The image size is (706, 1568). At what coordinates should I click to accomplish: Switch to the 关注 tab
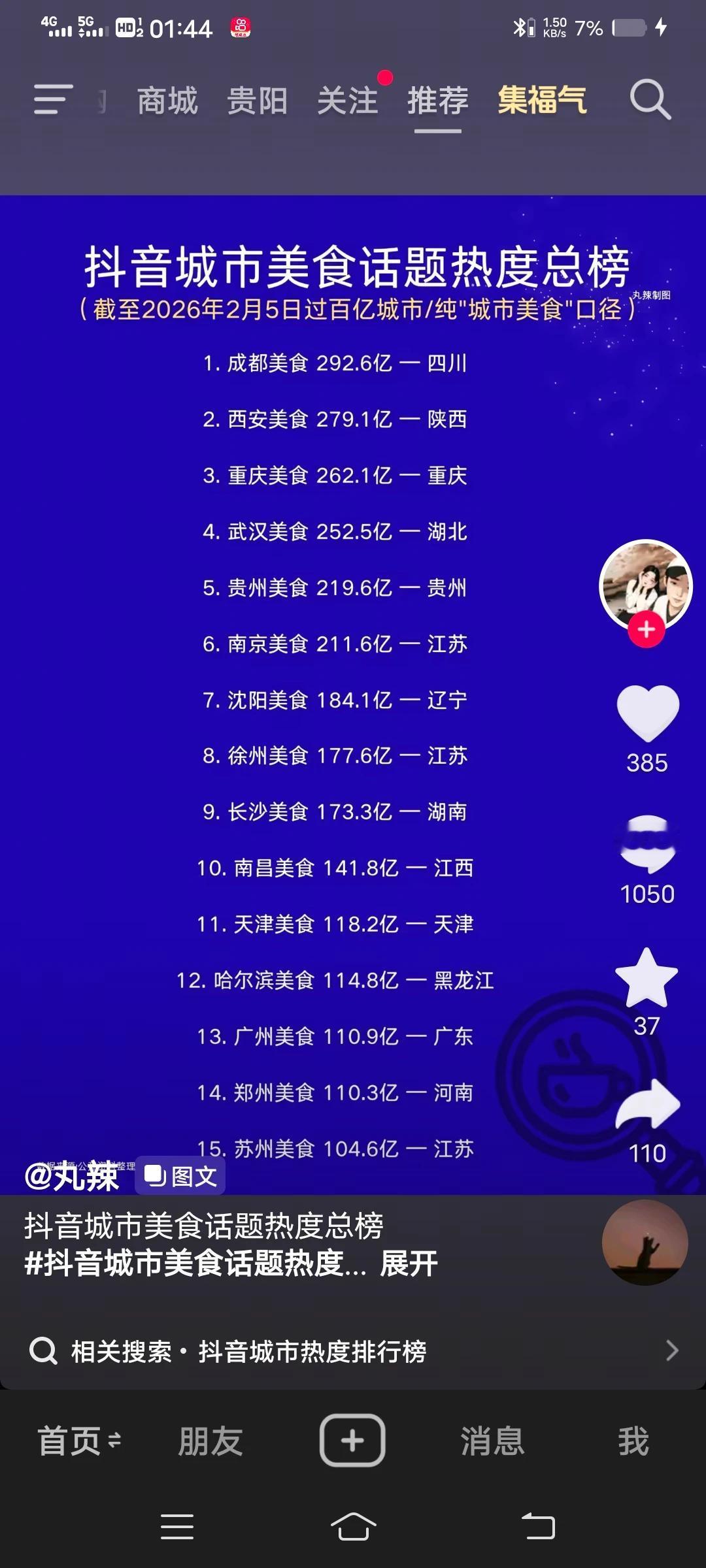347,99
